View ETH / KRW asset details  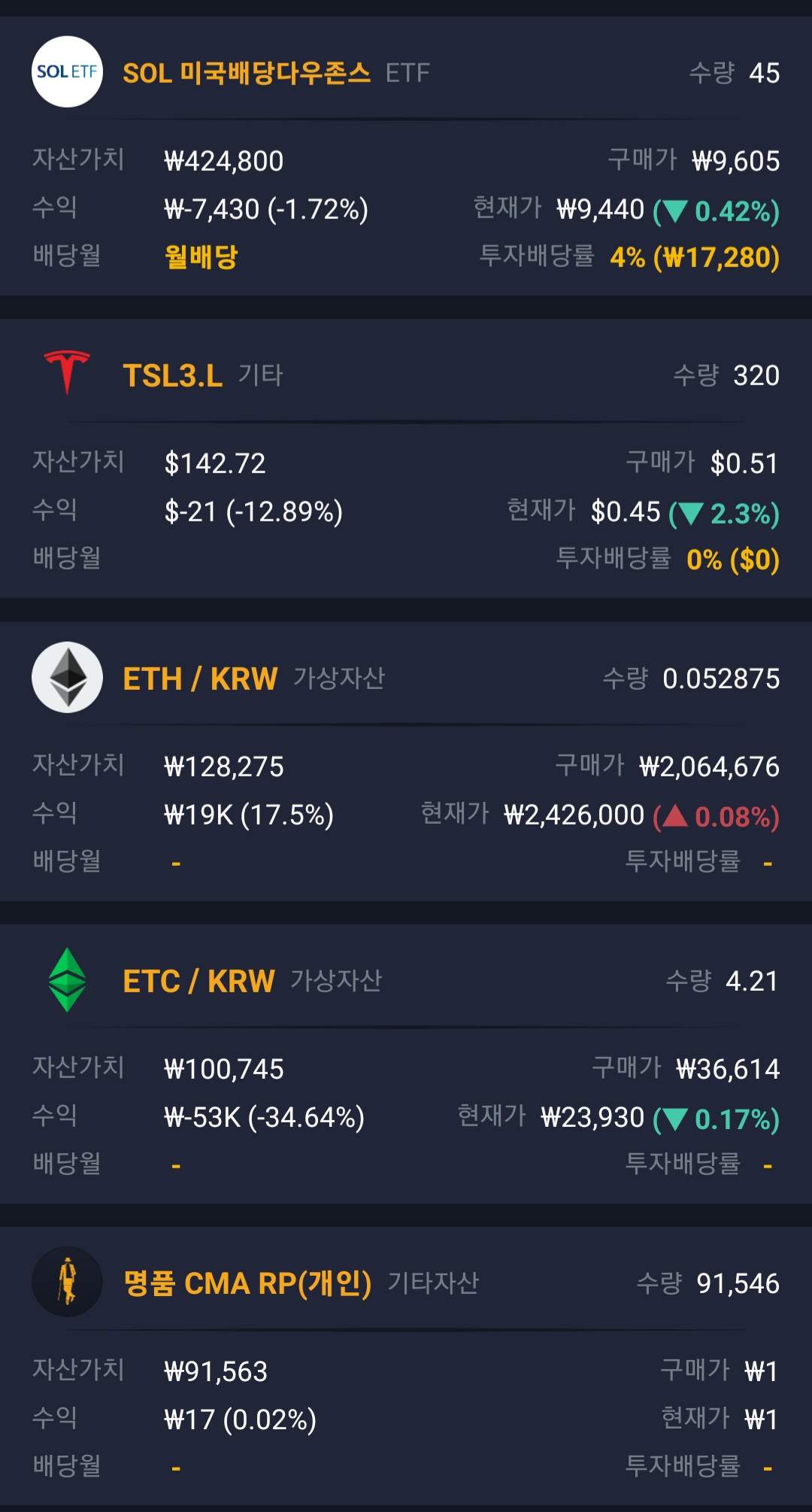(x=406, y=761)
